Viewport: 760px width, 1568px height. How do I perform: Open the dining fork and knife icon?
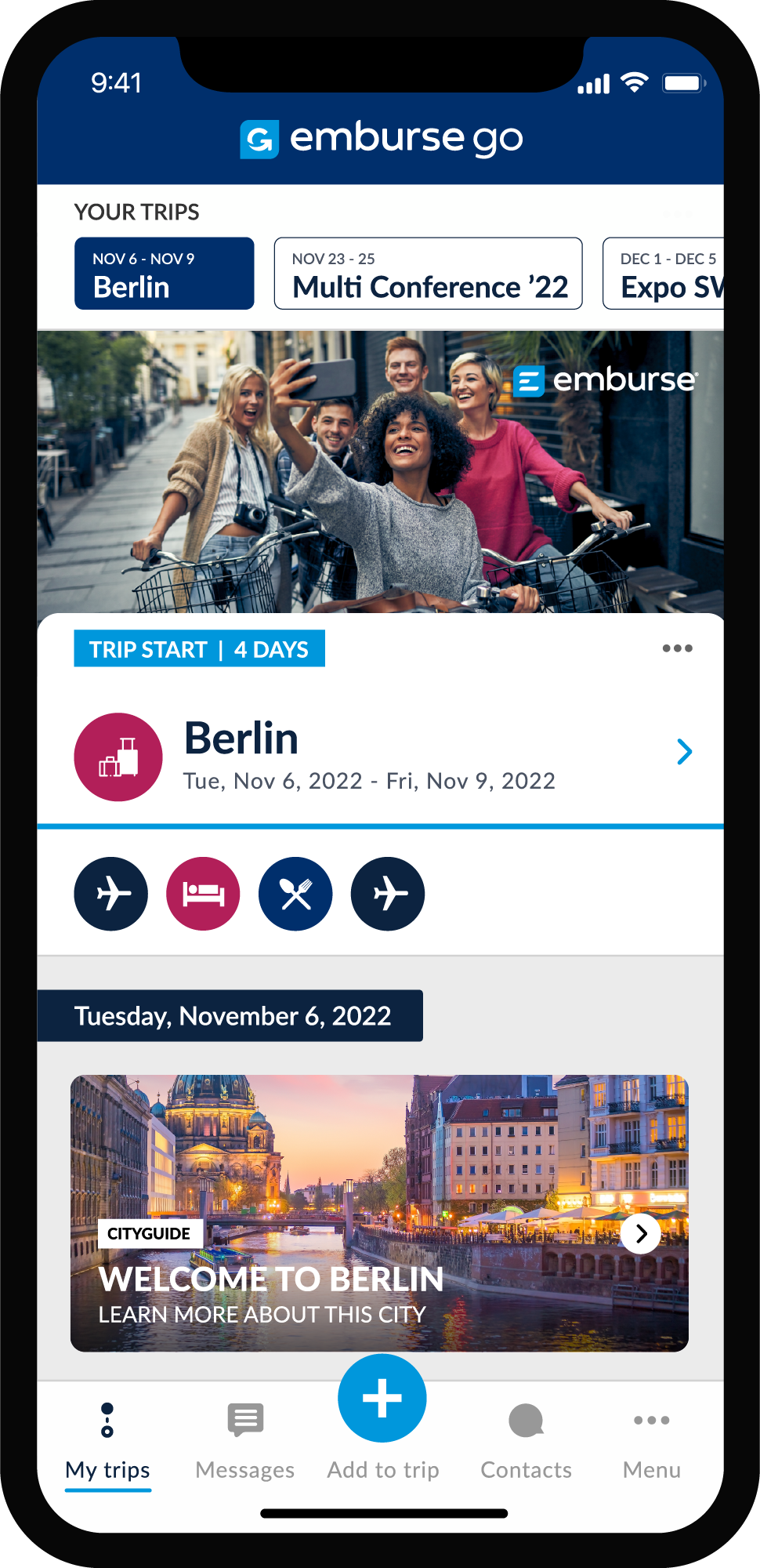[x=295, y=894]
